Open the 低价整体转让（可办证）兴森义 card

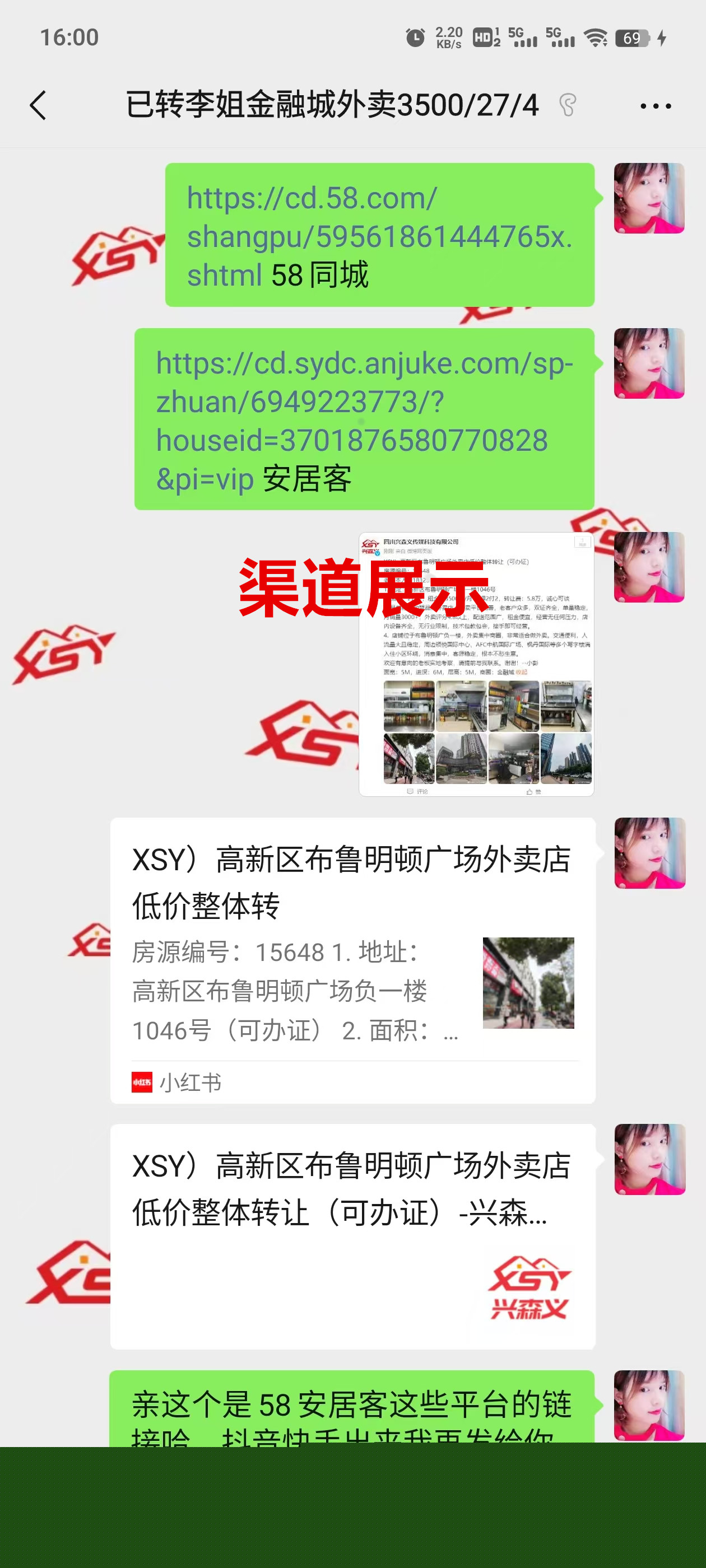(352, 1236)
